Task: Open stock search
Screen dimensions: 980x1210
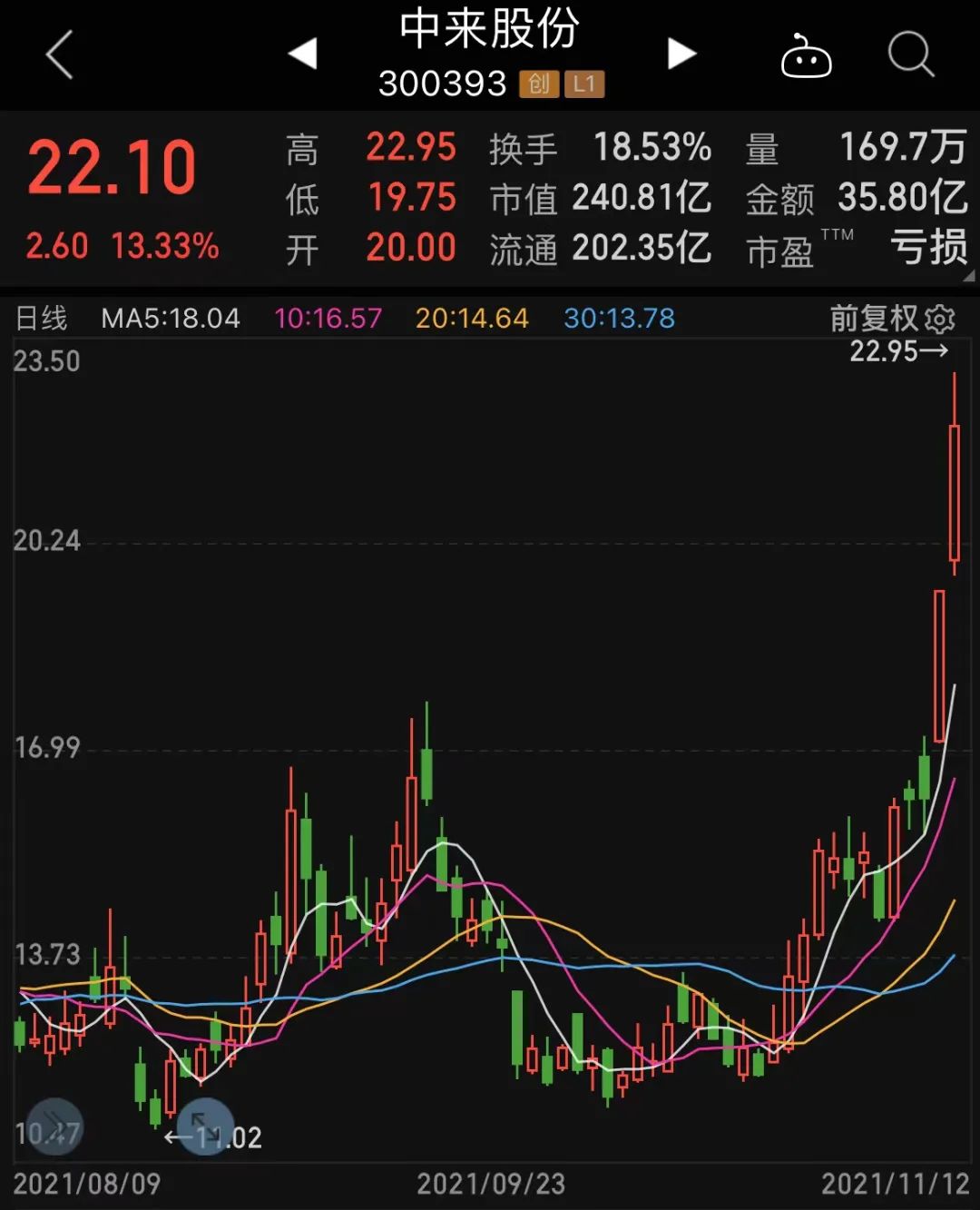Action: pyautogui.click(x=910, y=55)
